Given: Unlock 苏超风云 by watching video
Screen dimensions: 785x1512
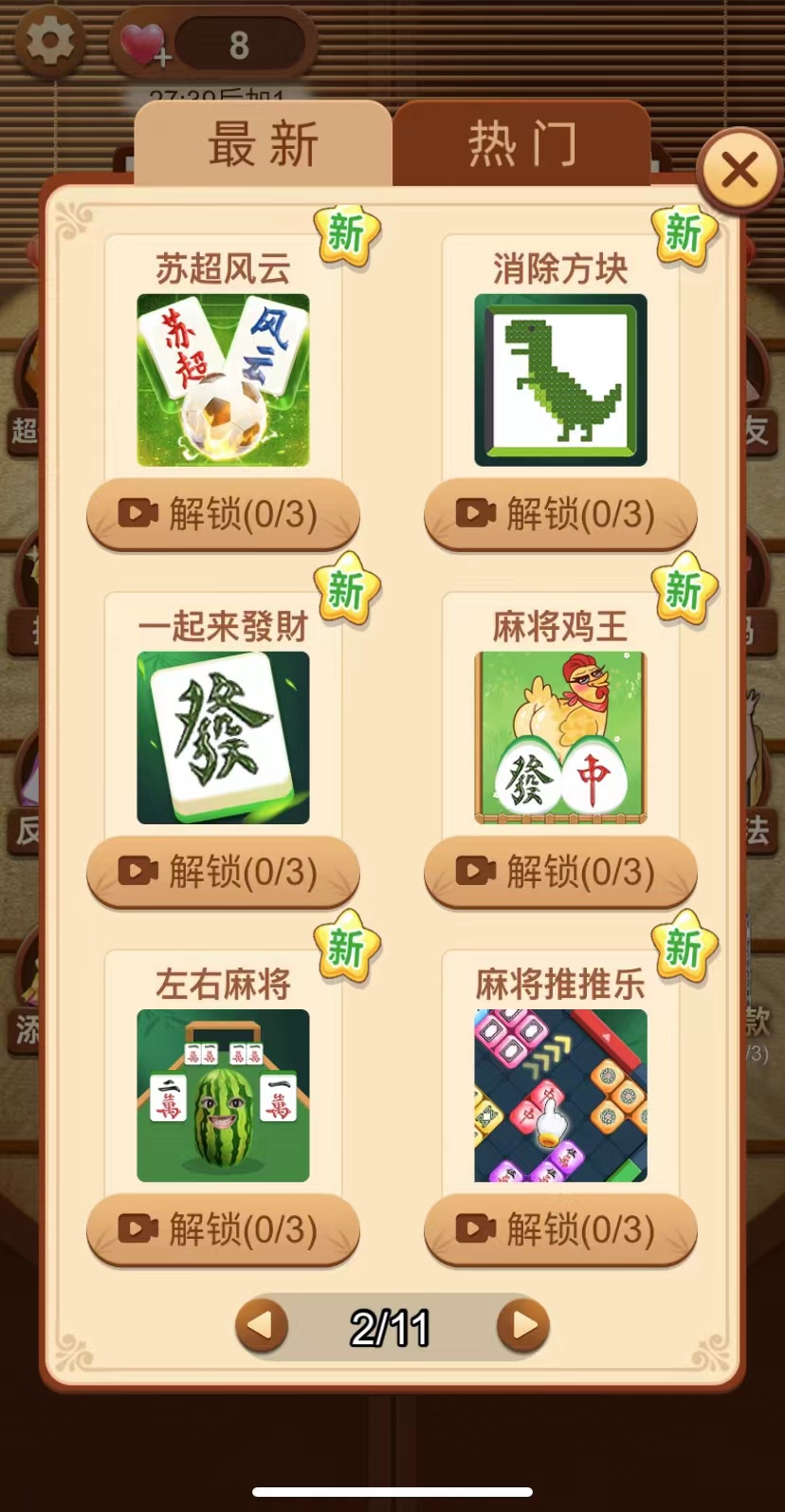Looking at the screenshot, I should click(x=223, y=514).
